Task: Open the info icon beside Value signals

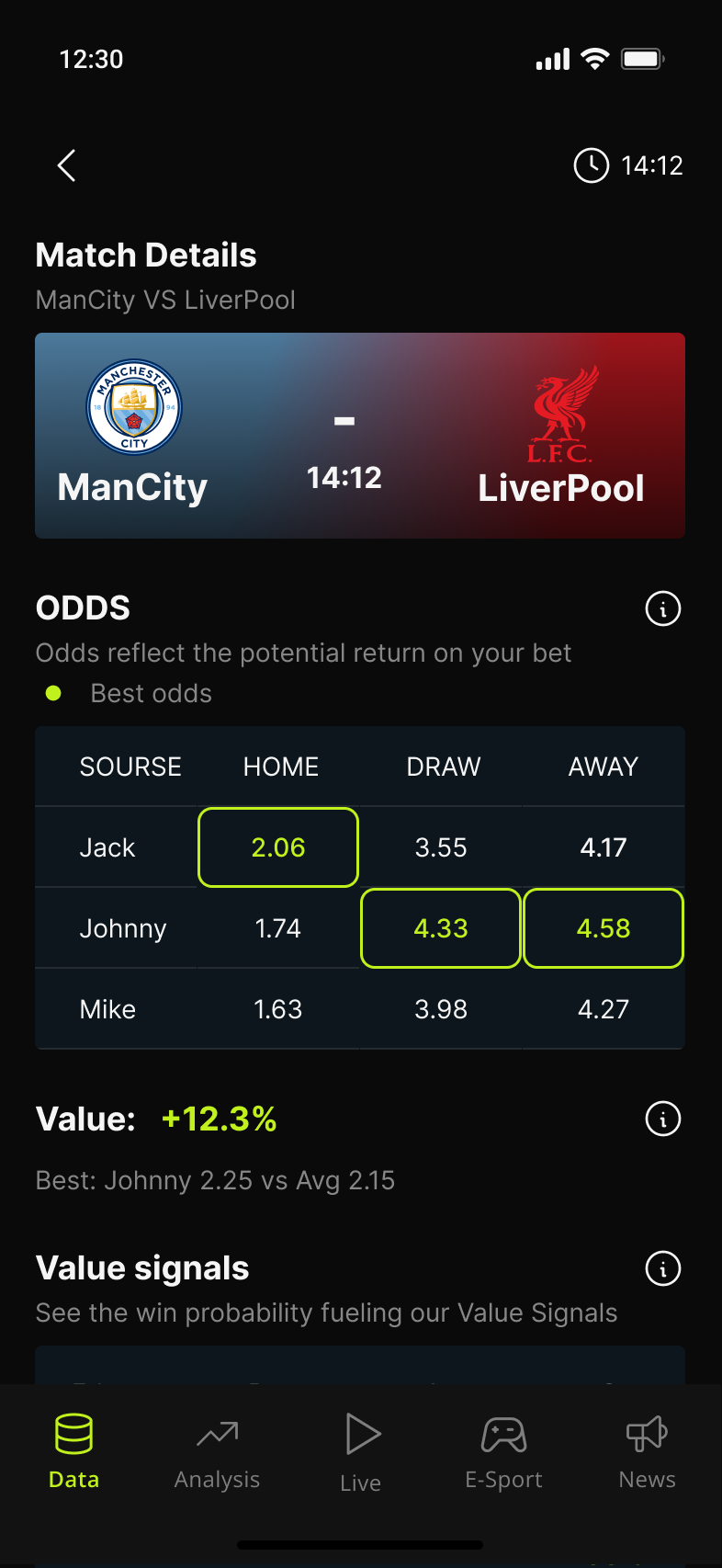Action: click(662, 1268)
